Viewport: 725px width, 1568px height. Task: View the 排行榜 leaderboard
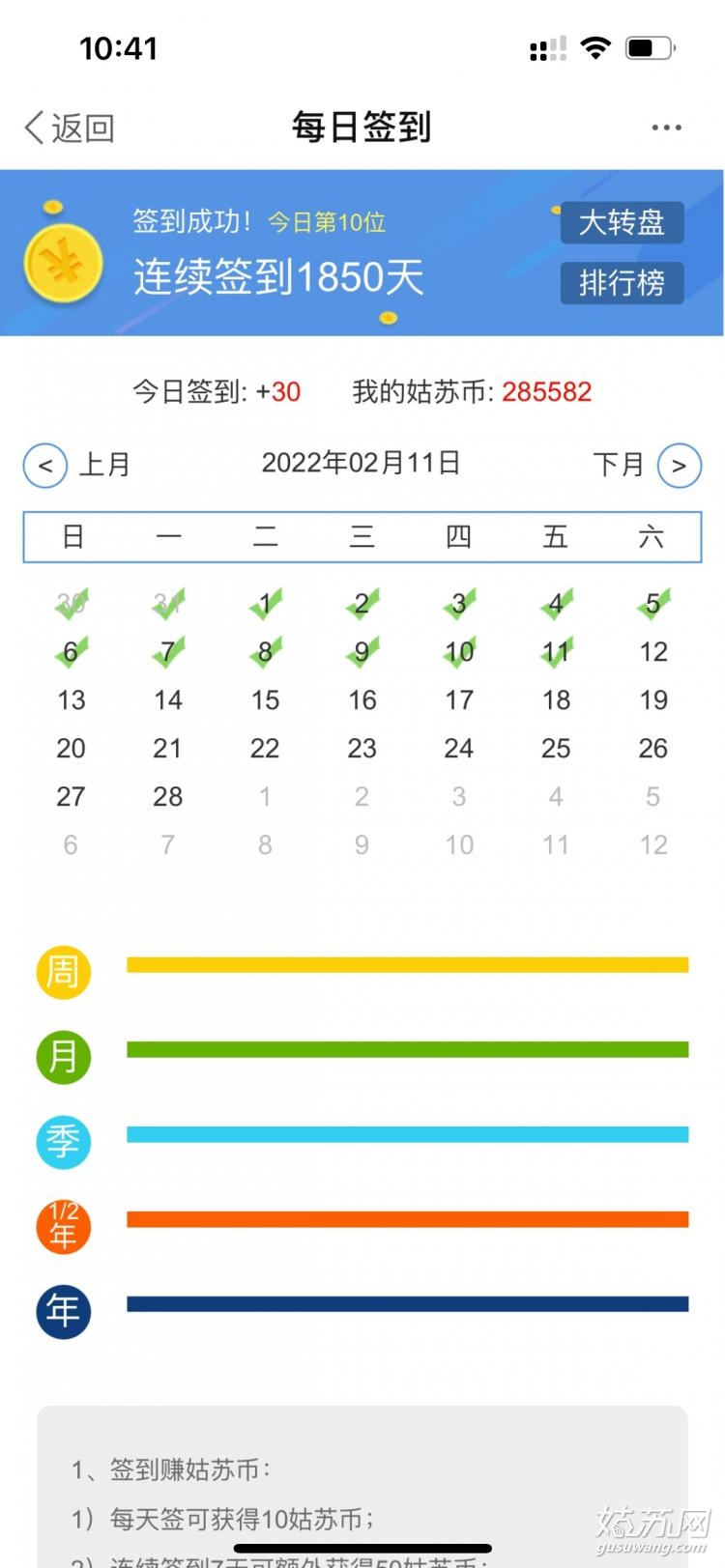622,283
